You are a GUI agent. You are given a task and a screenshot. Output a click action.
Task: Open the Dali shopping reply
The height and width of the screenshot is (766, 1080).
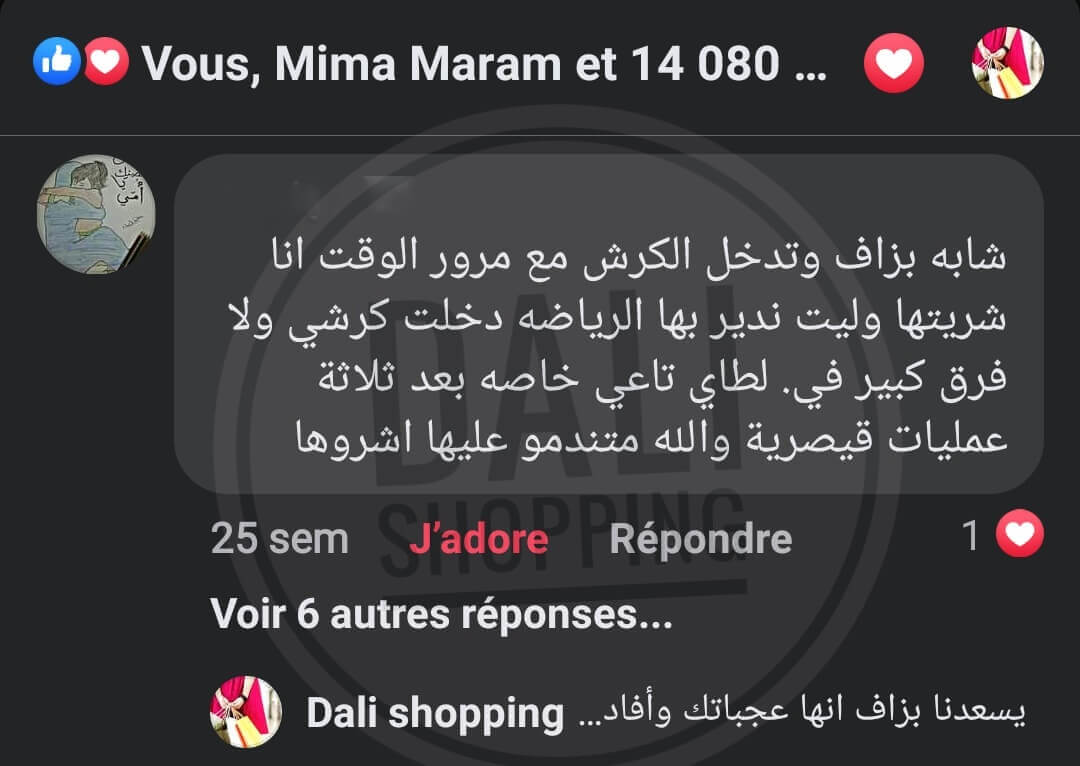(665, 712)
